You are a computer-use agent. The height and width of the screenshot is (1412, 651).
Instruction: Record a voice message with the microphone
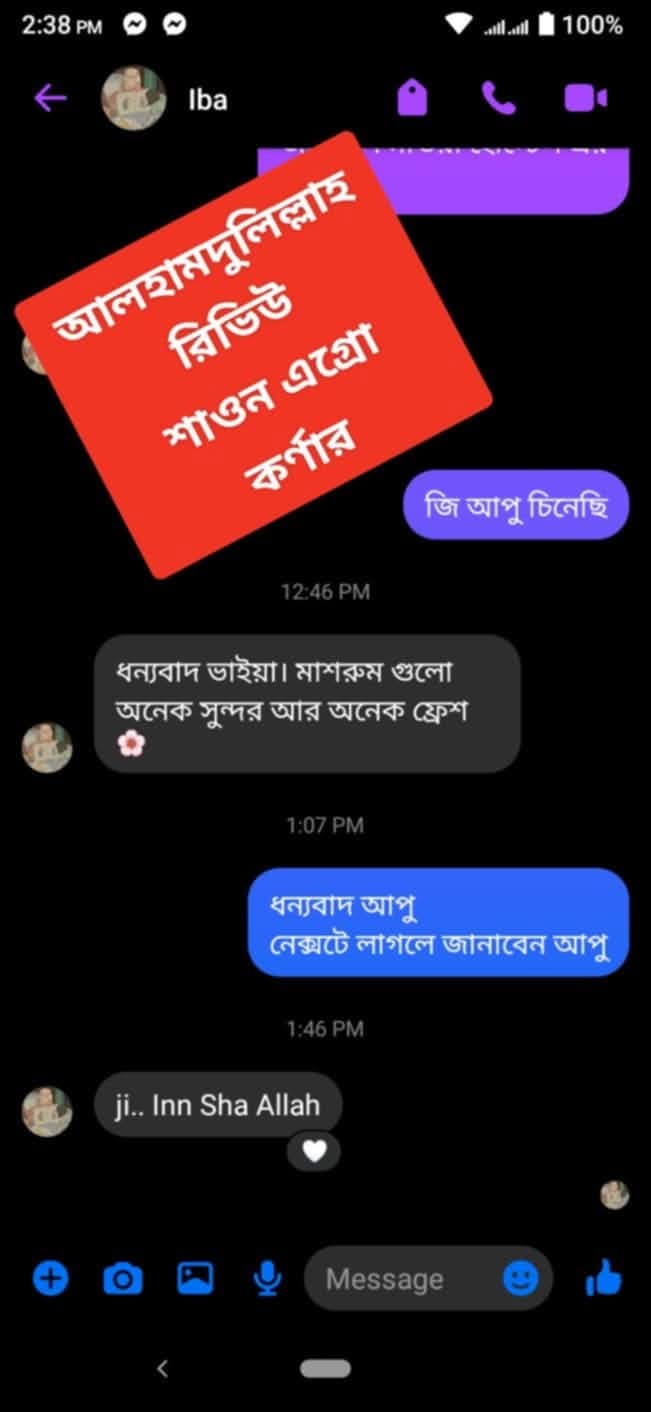[267, 1277]
